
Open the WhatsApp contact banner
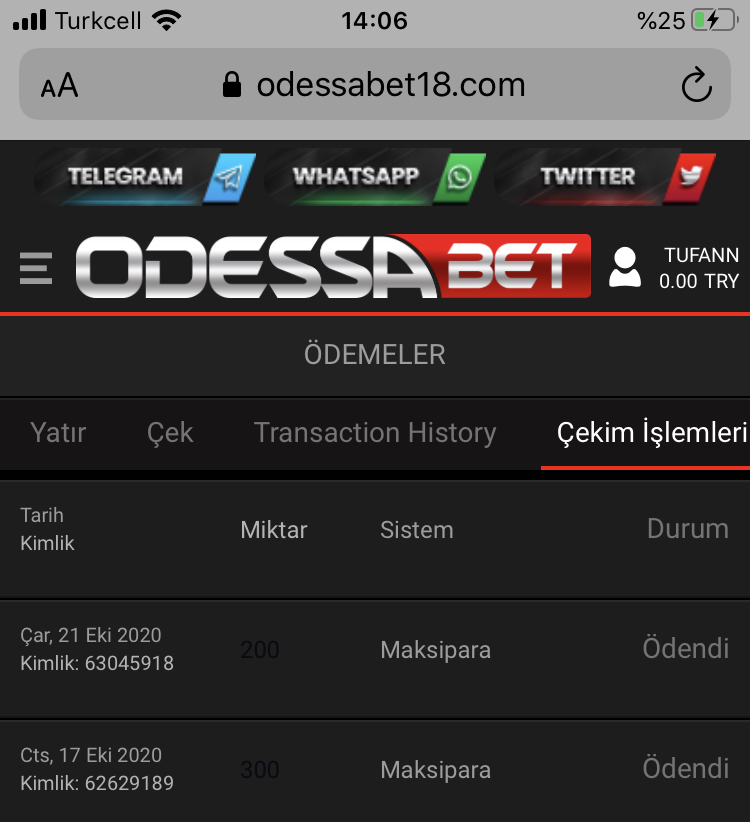pos(374,178)
